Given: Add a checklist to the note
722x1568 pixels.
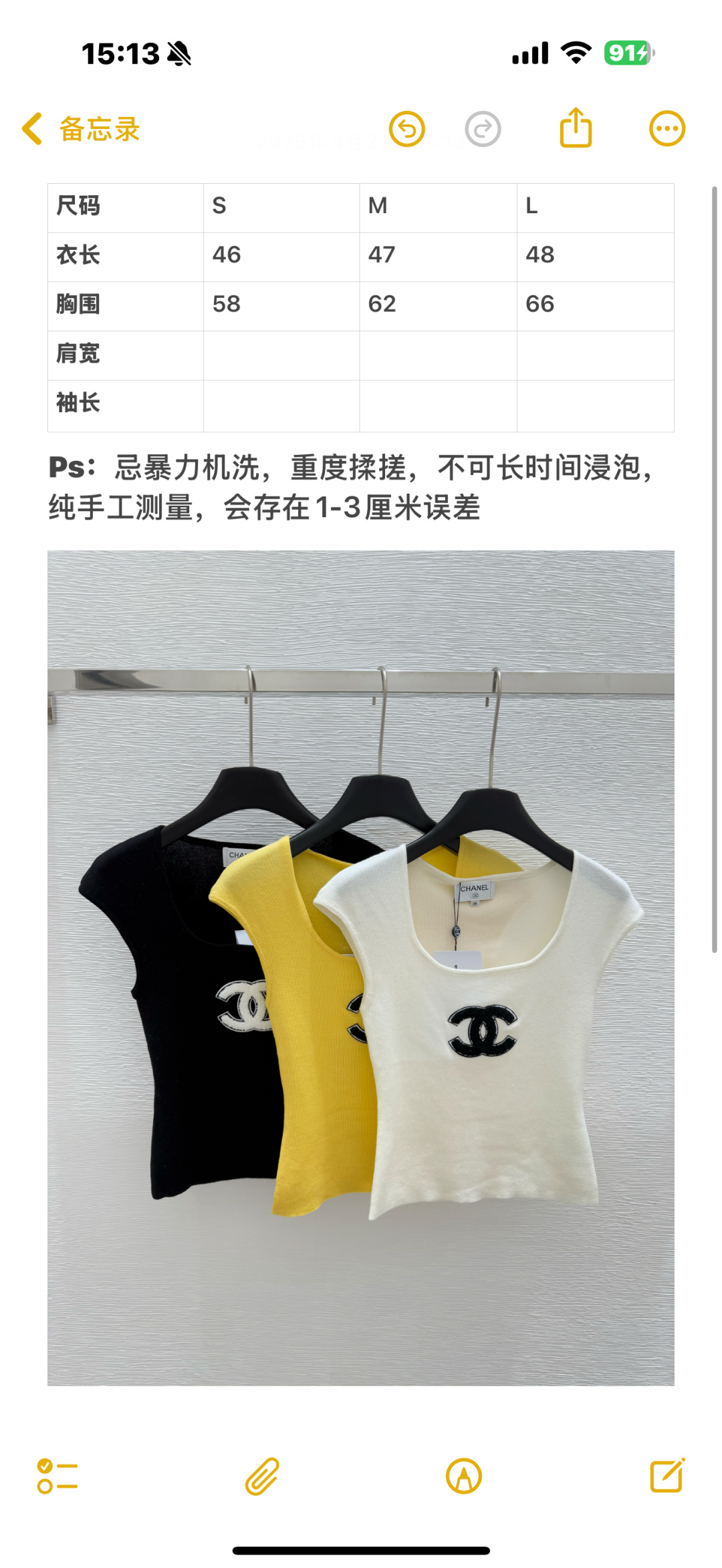Looking at the screenshot, I should click(x=57, y=1476).
